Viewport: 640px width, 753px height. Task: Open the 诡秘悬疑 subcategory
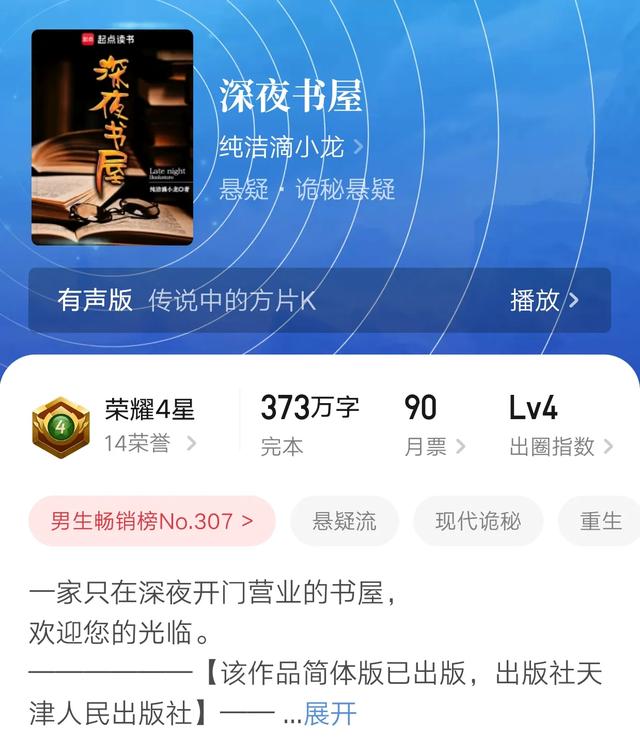click(x=345, y=189)
